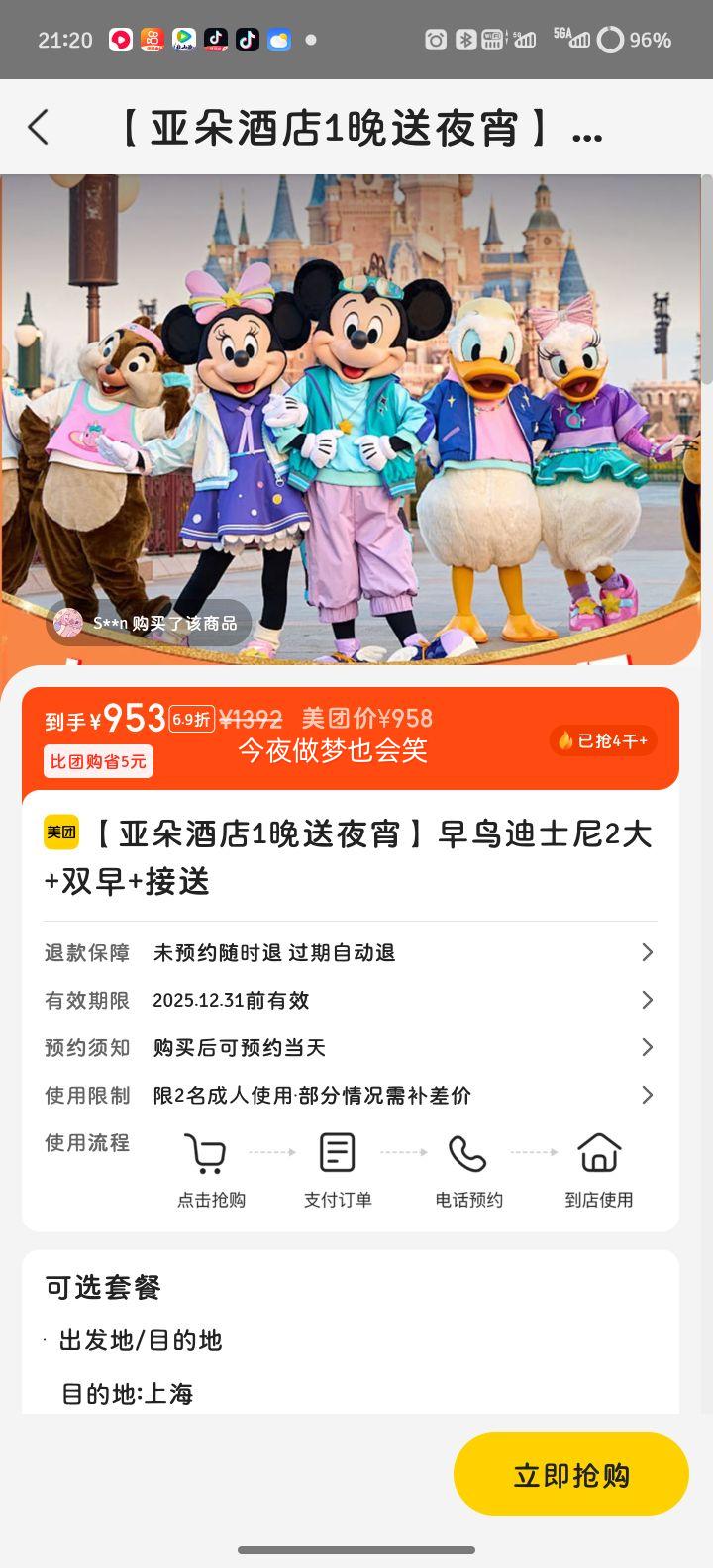Open the 使用限制 usage restrictions row
Screen dimensions: 713x1568
coord(350,1095)
